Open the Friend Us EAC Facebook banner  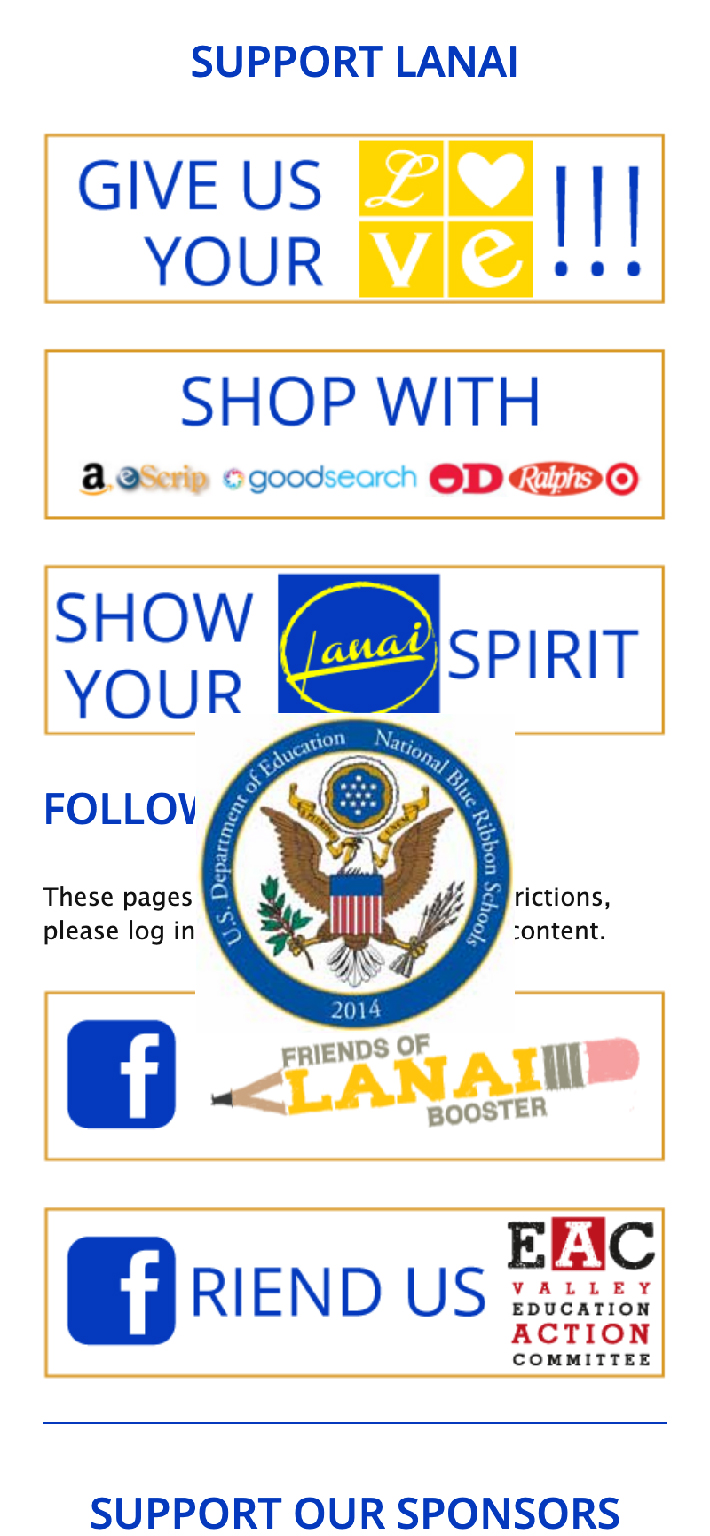[354, 1292]
